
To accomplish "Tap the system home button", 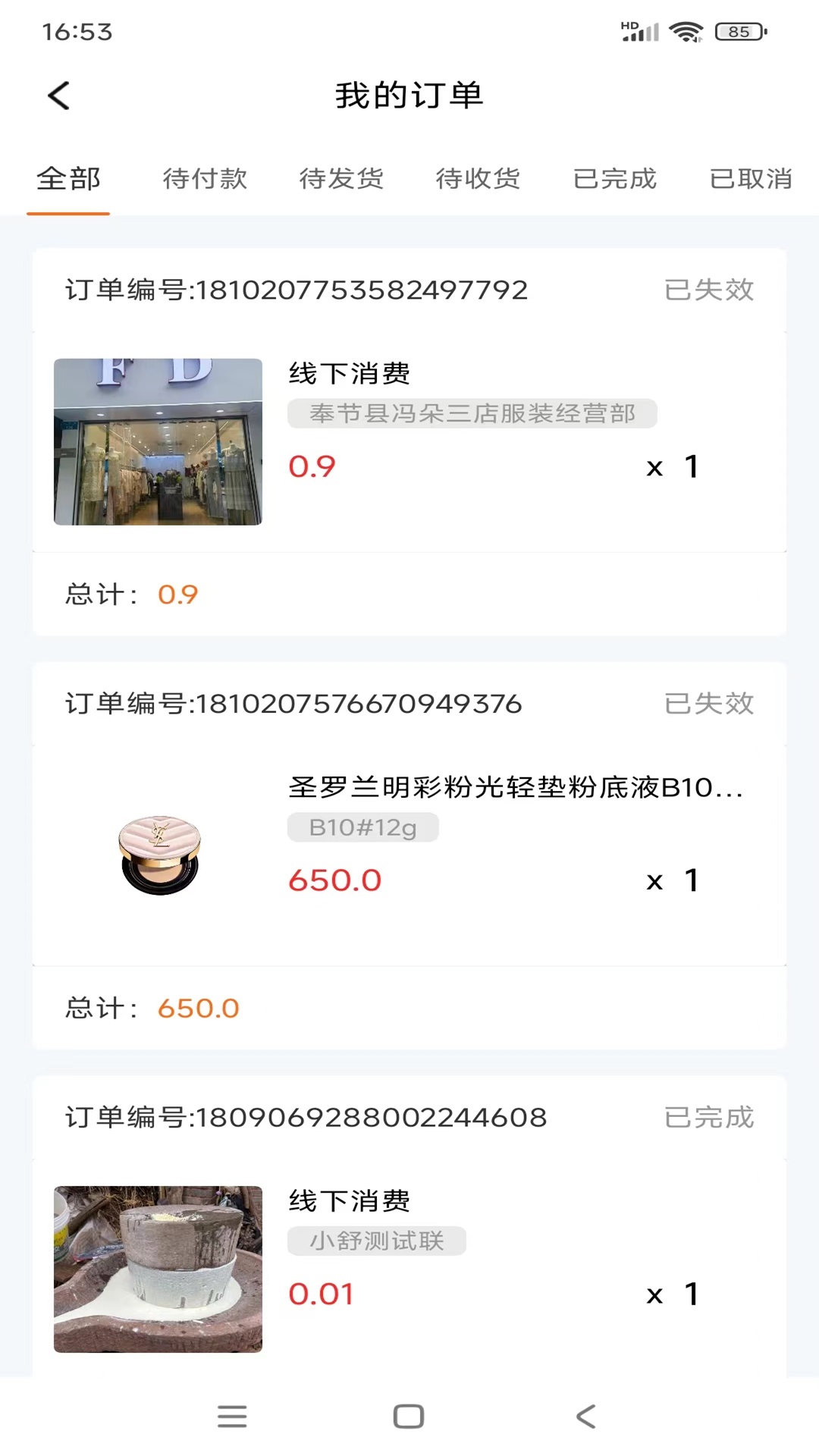I will coord(409,1416).
